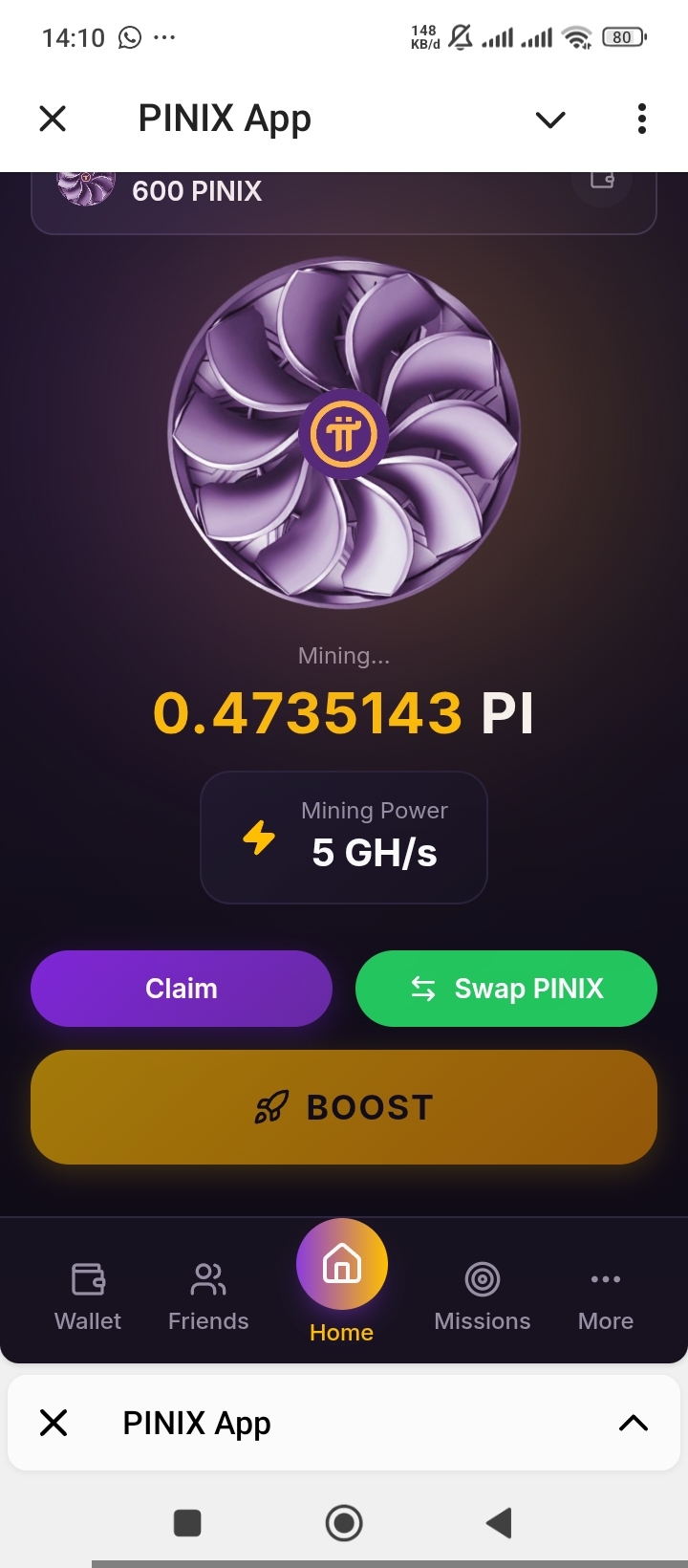Expand the bottom PINIX App panel

(633, 1423)
